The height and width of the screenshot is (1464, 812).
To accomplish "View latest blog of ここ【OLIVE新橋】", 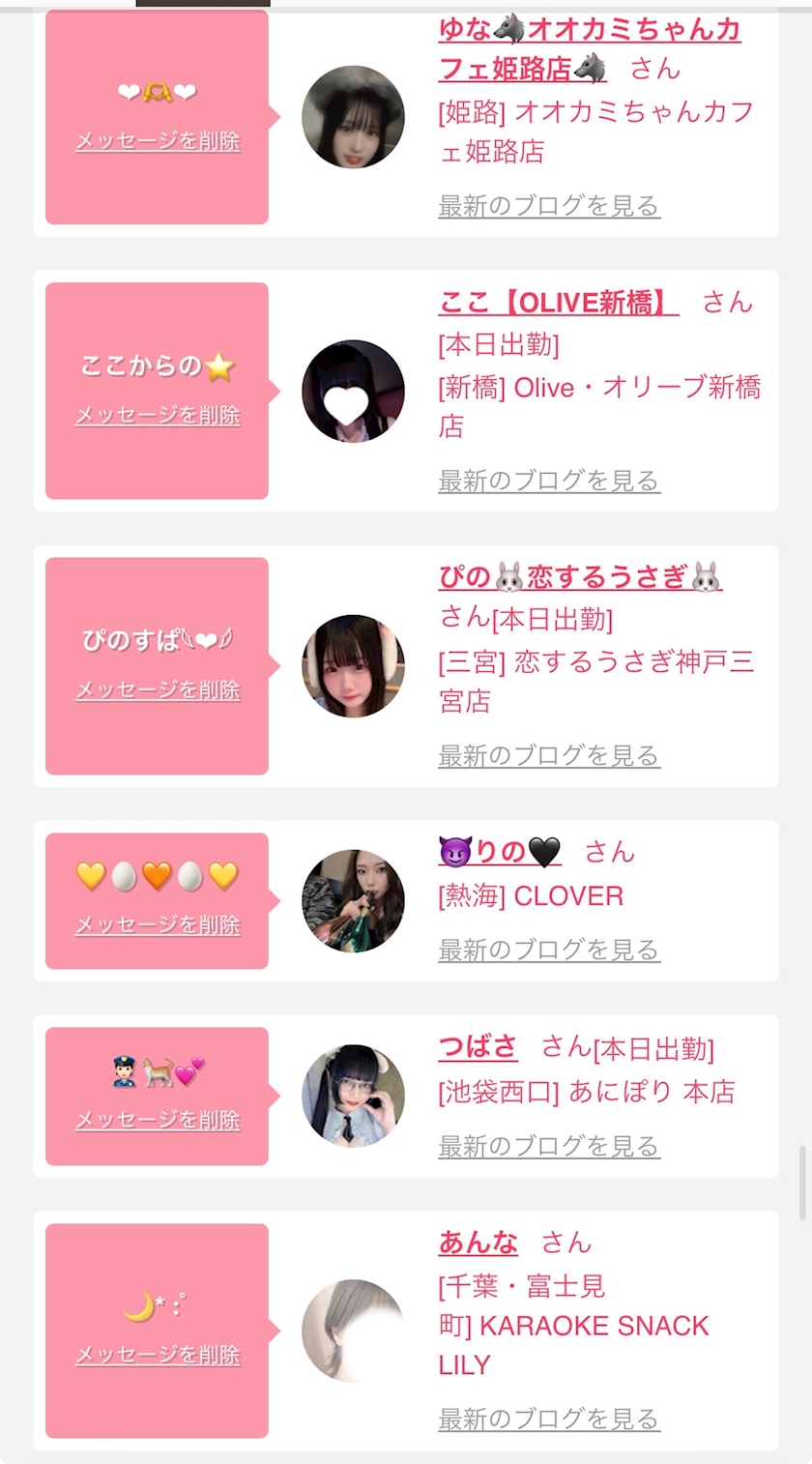I will [x=549, y=481].
